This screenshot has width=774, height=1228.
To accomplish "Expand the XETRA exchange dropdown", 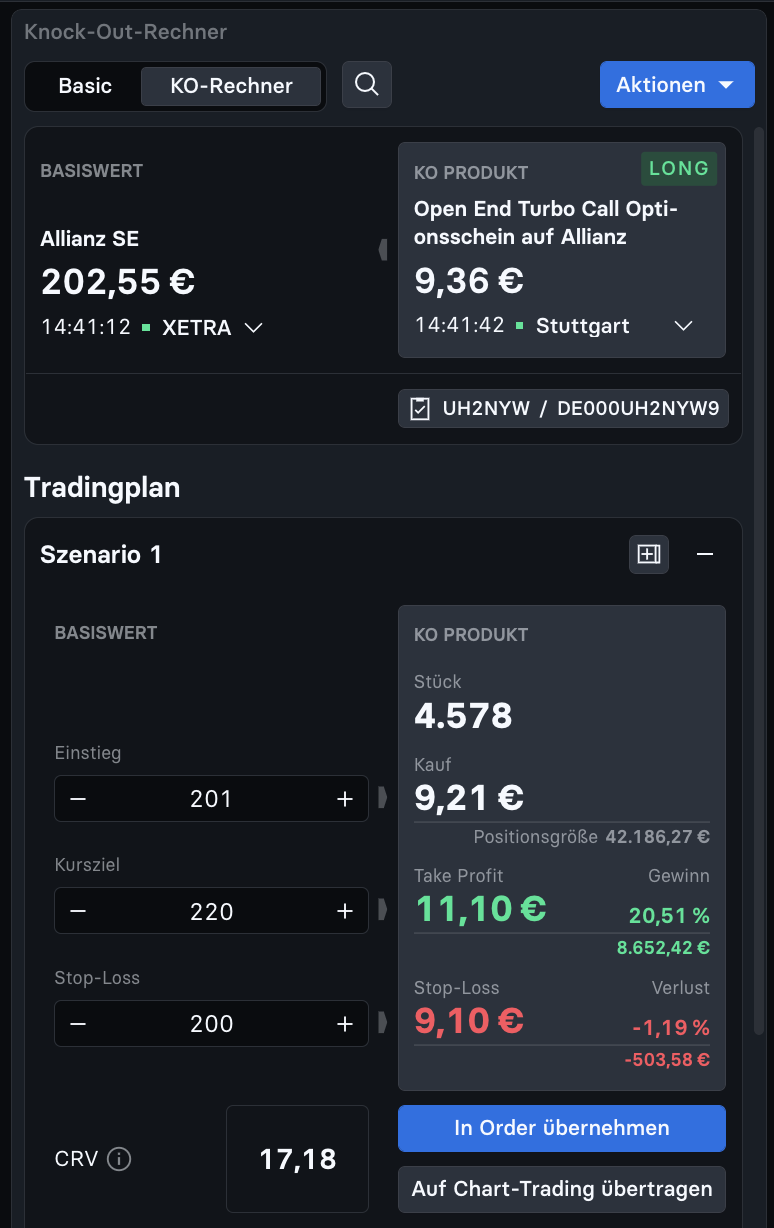I will click(x=254, y=327).
